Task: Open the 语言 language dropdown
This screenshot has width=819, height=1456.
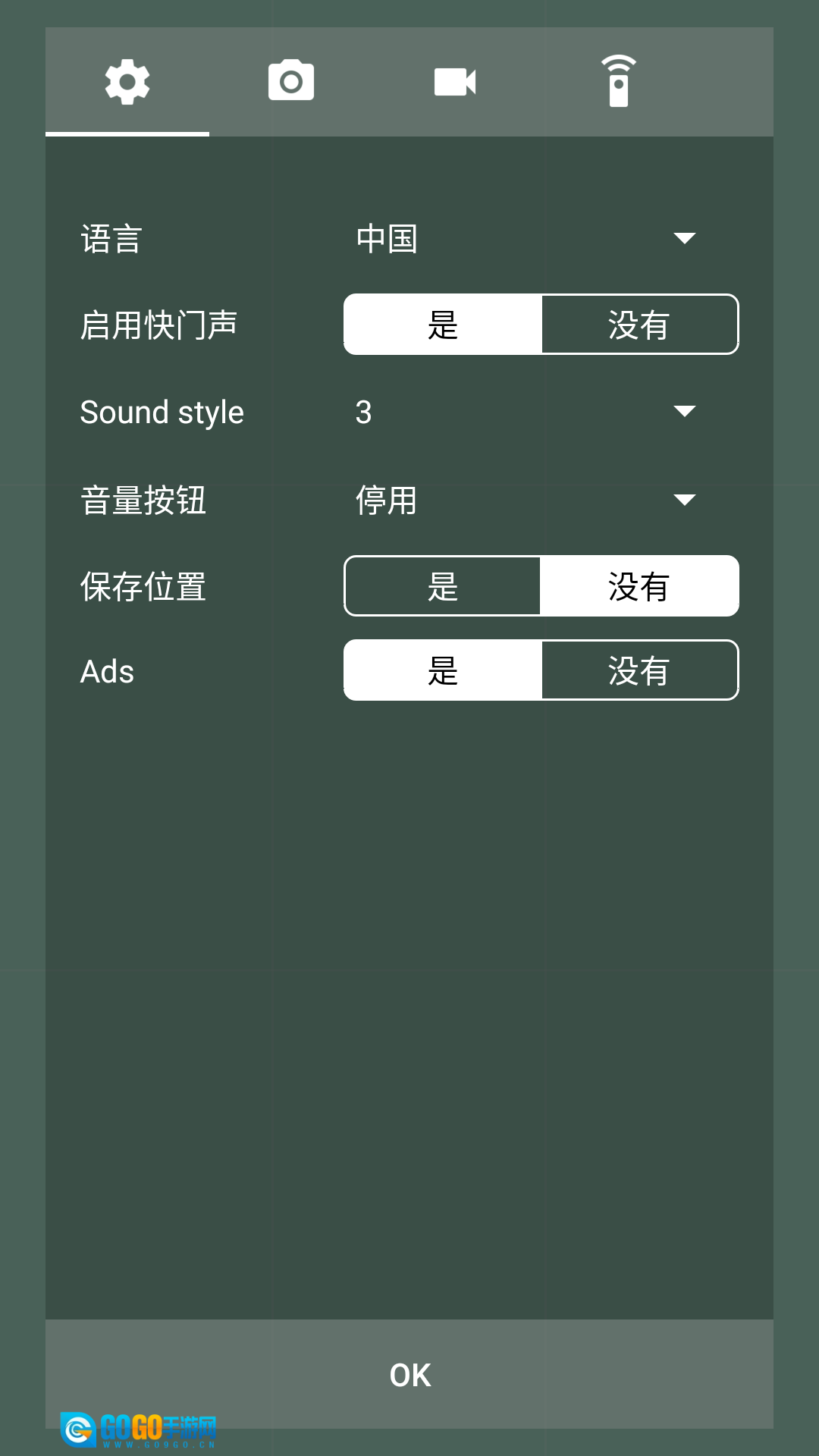Action: 683,238
